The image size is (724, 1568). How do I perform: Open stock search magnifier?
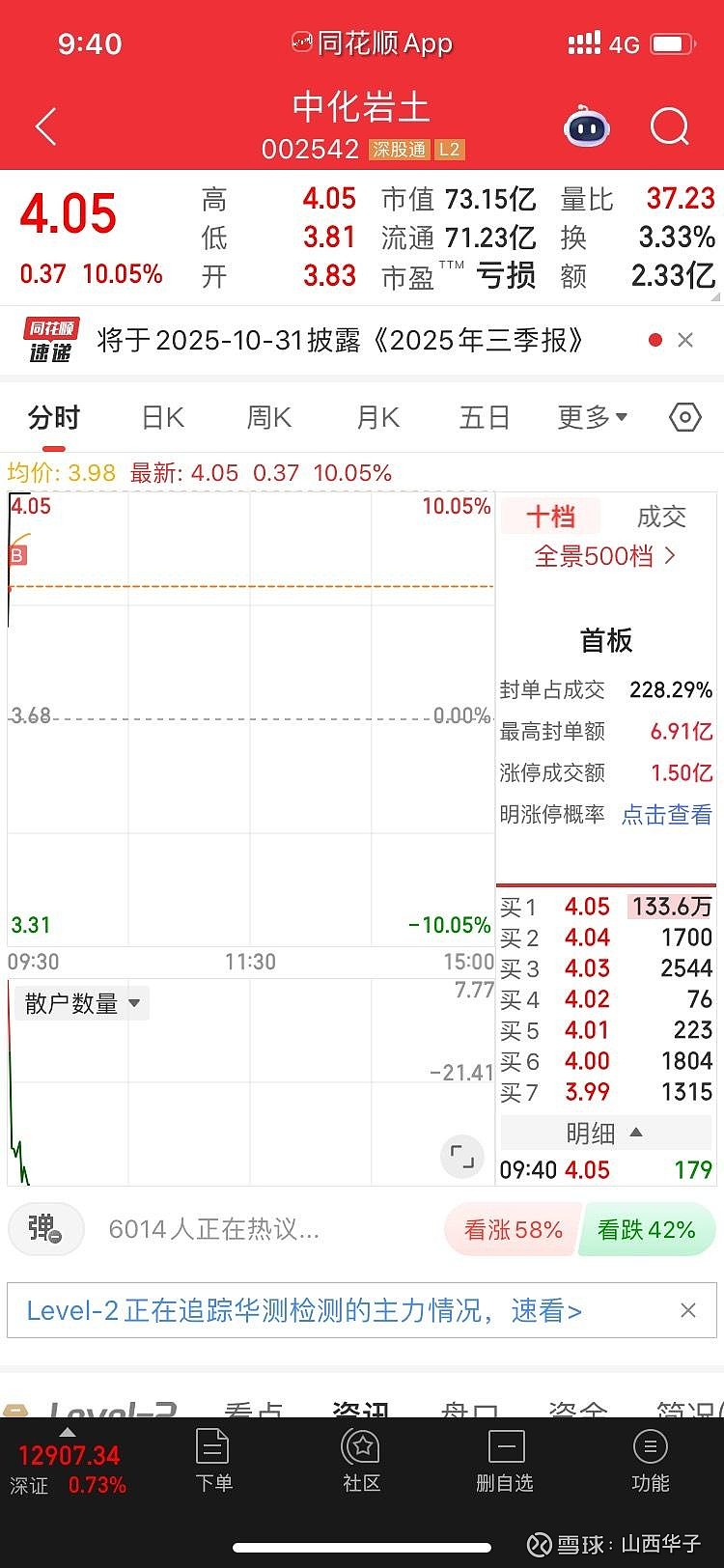click(x=669, y=126)
